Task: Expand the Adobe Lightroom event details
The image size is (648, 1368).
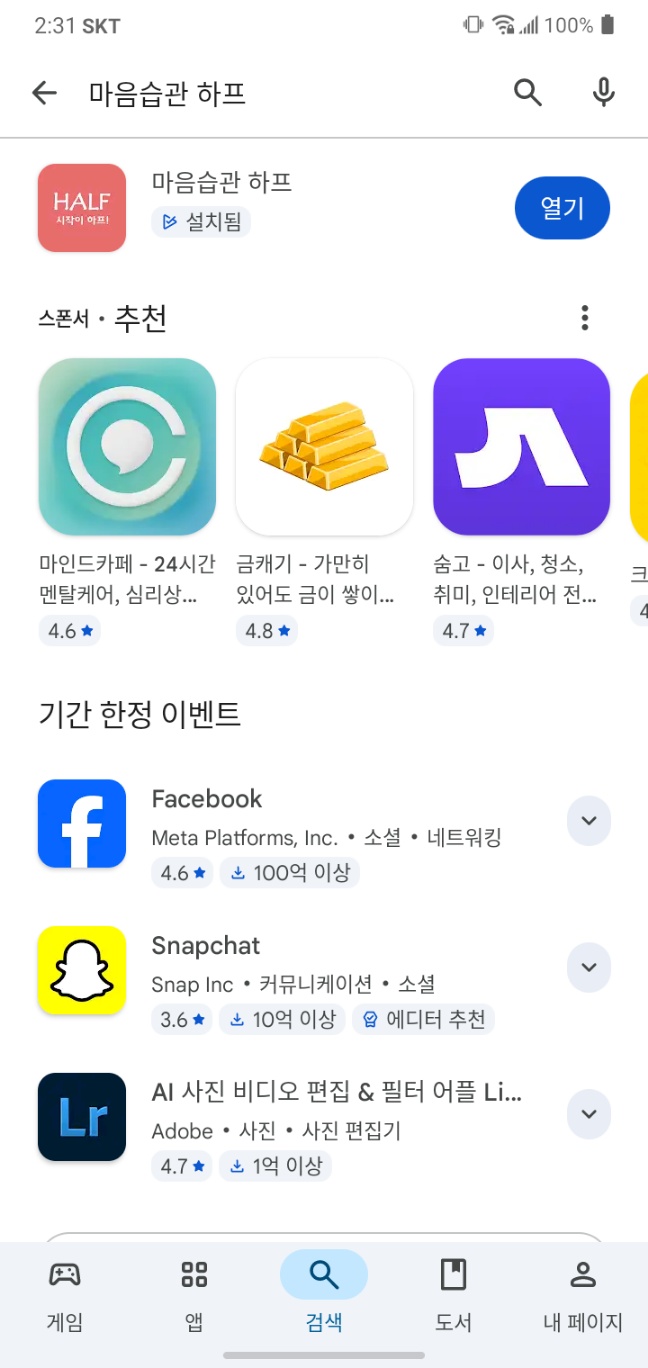Action: point(589,1114)
